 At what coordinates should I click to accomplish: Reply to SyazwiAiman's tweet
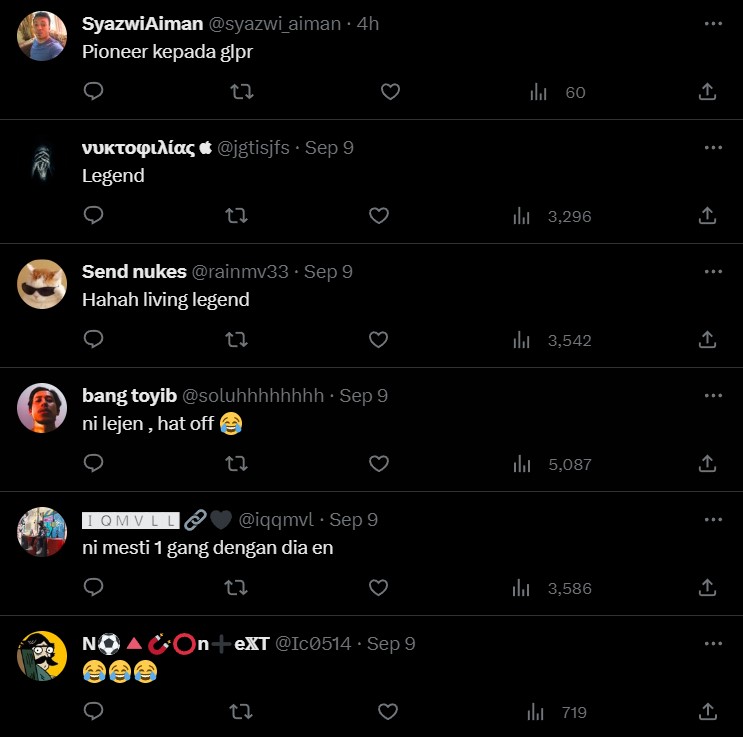tap(94, 92)
